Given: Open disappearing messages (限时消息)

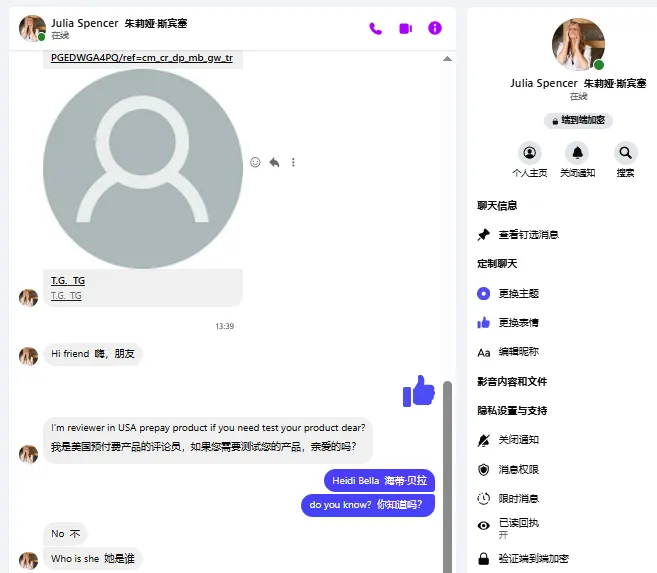Looking at the screenshot, I should point(523,498).
